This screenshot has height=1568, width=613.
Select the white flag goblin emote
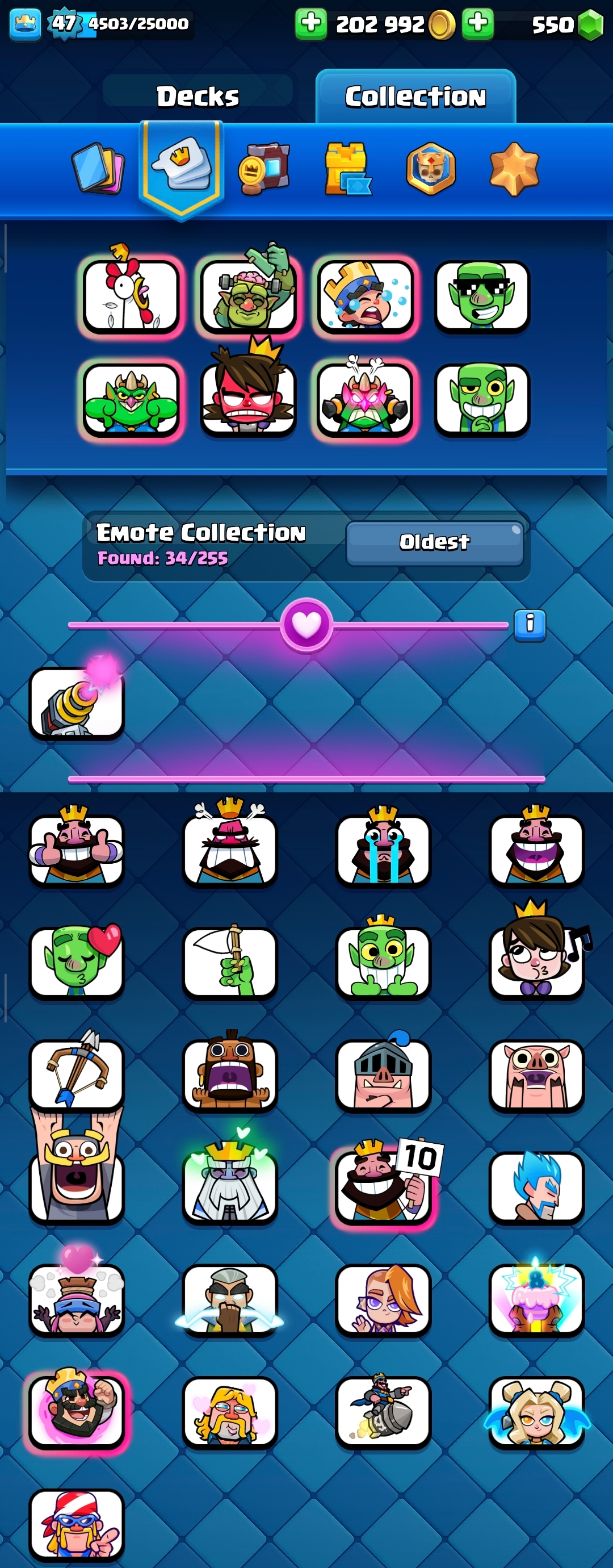(x=230, y=961)
